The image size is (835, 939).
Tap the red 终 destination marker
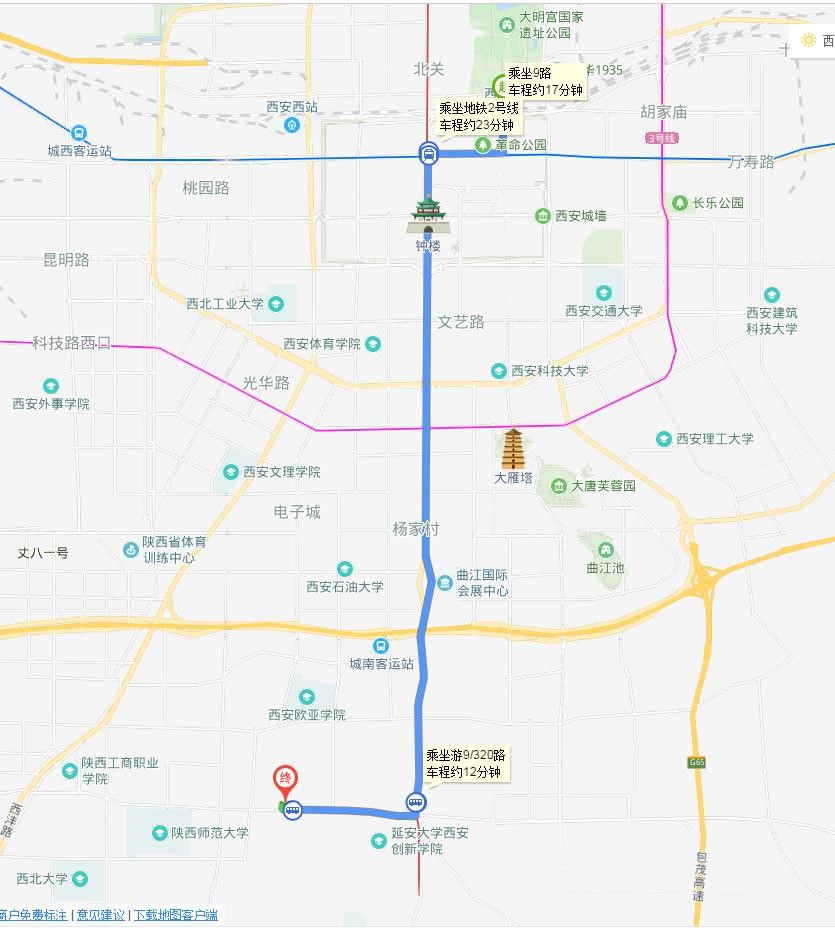(285, 780)
